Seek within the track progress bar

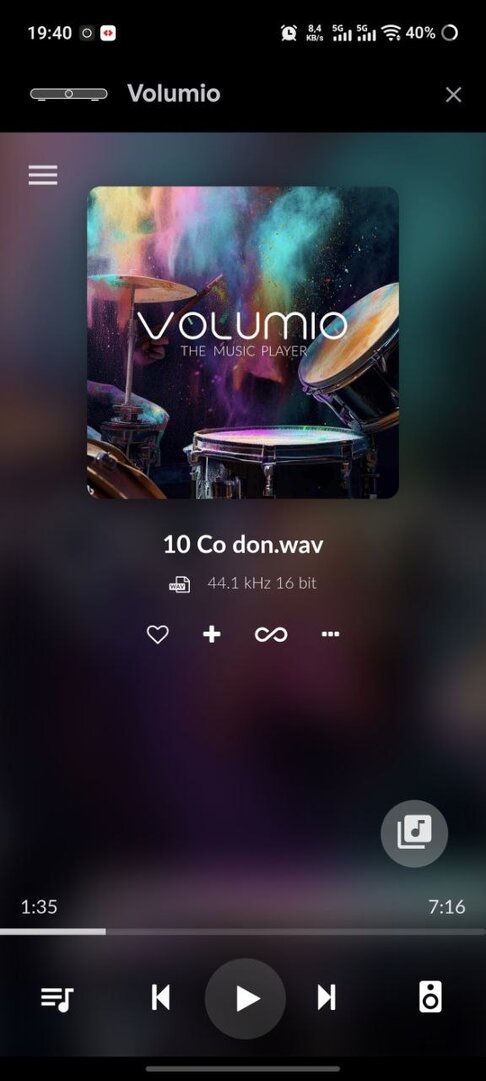pos(243,931)
